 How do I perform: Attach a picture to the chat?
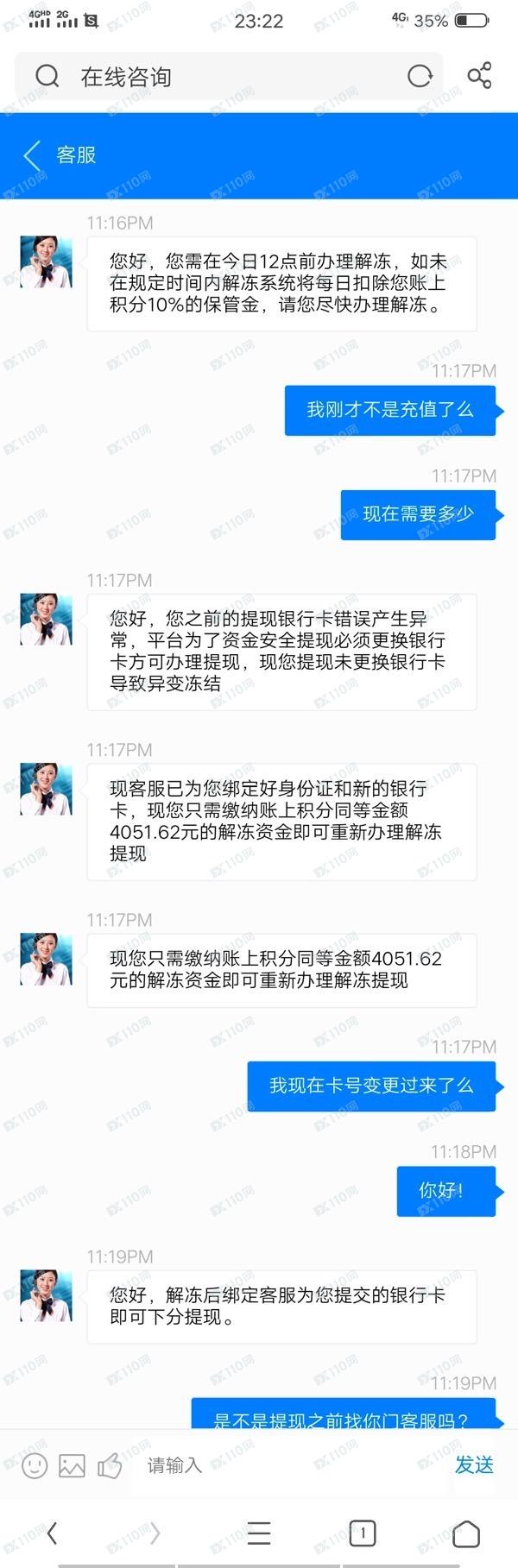click(x=72, y=1465)
